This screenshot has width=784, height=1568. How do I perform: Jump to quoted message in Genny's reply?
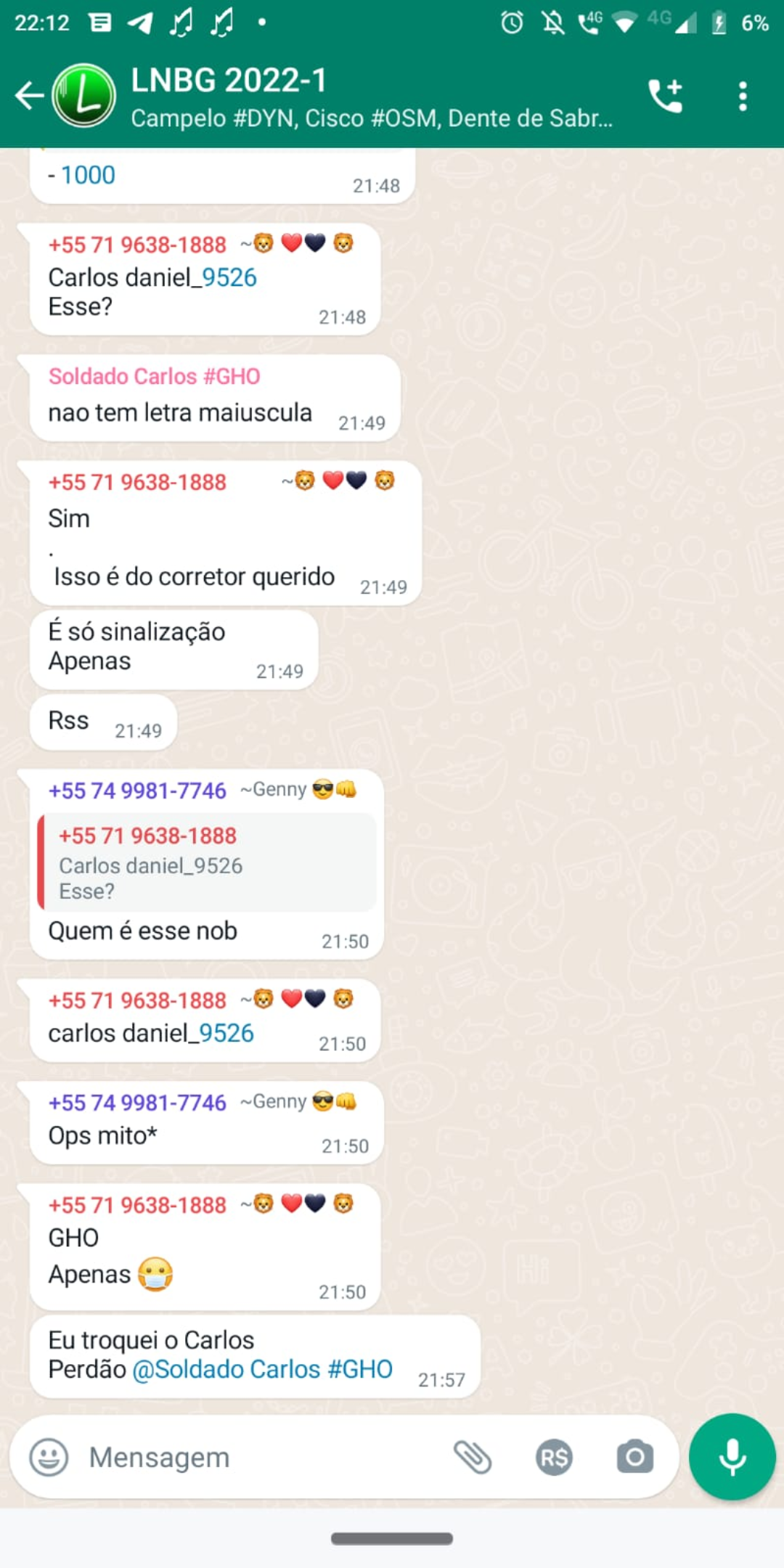click(207, 863)
